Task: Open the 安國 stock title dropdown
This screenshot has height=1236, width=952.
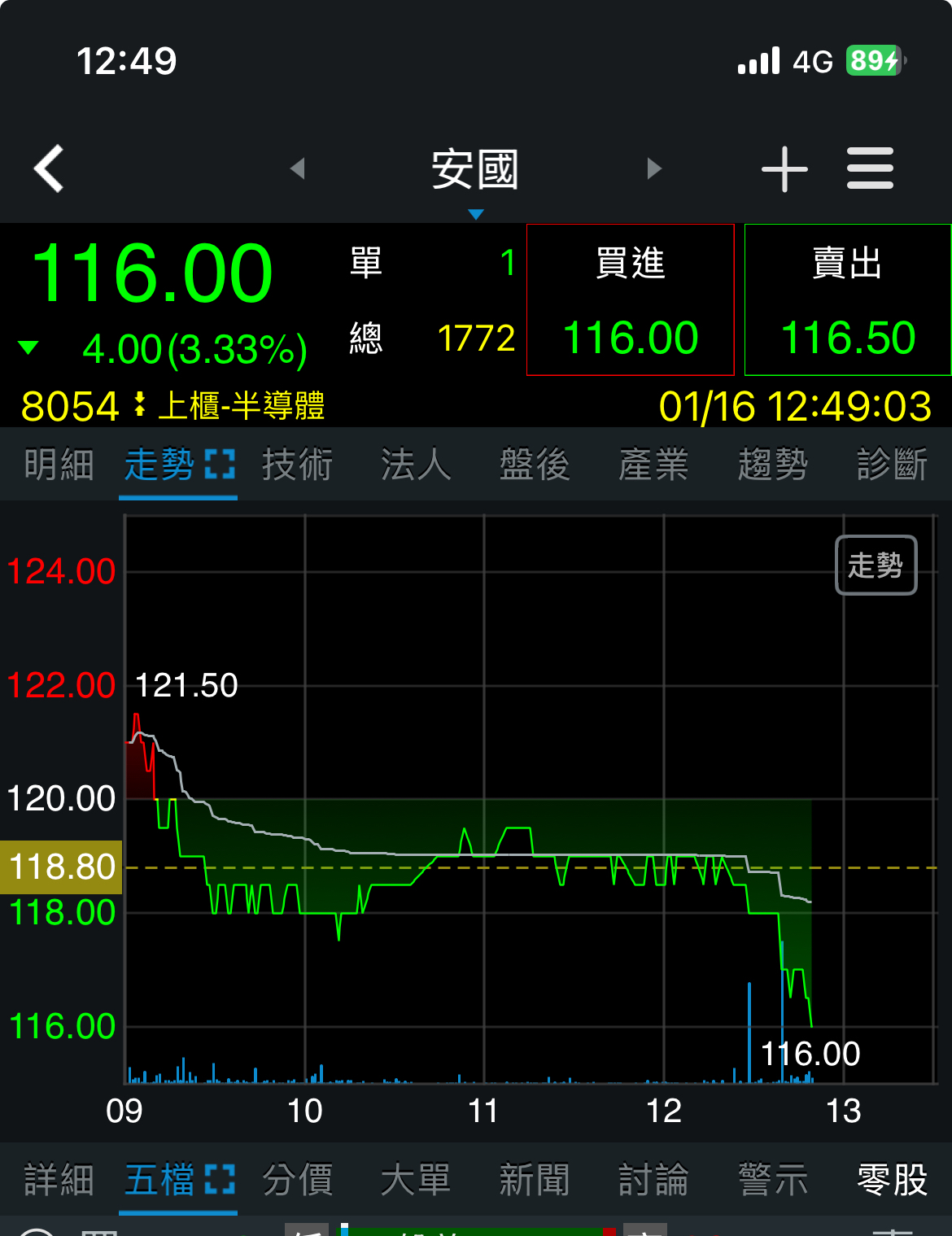Action: click(x=475, y=173)
